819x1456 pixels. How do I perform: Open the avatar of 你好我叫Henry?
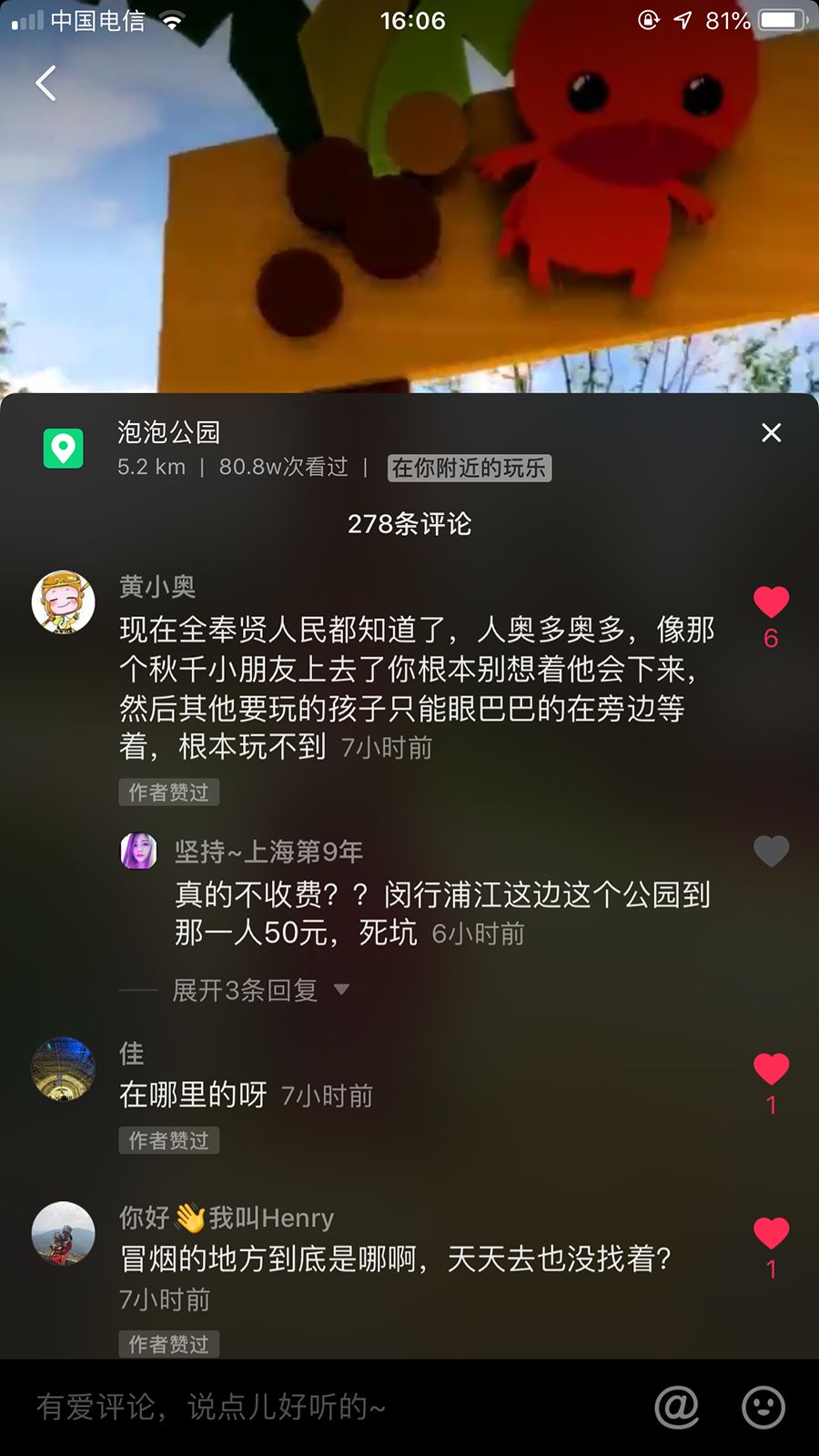pos(64,1234)
